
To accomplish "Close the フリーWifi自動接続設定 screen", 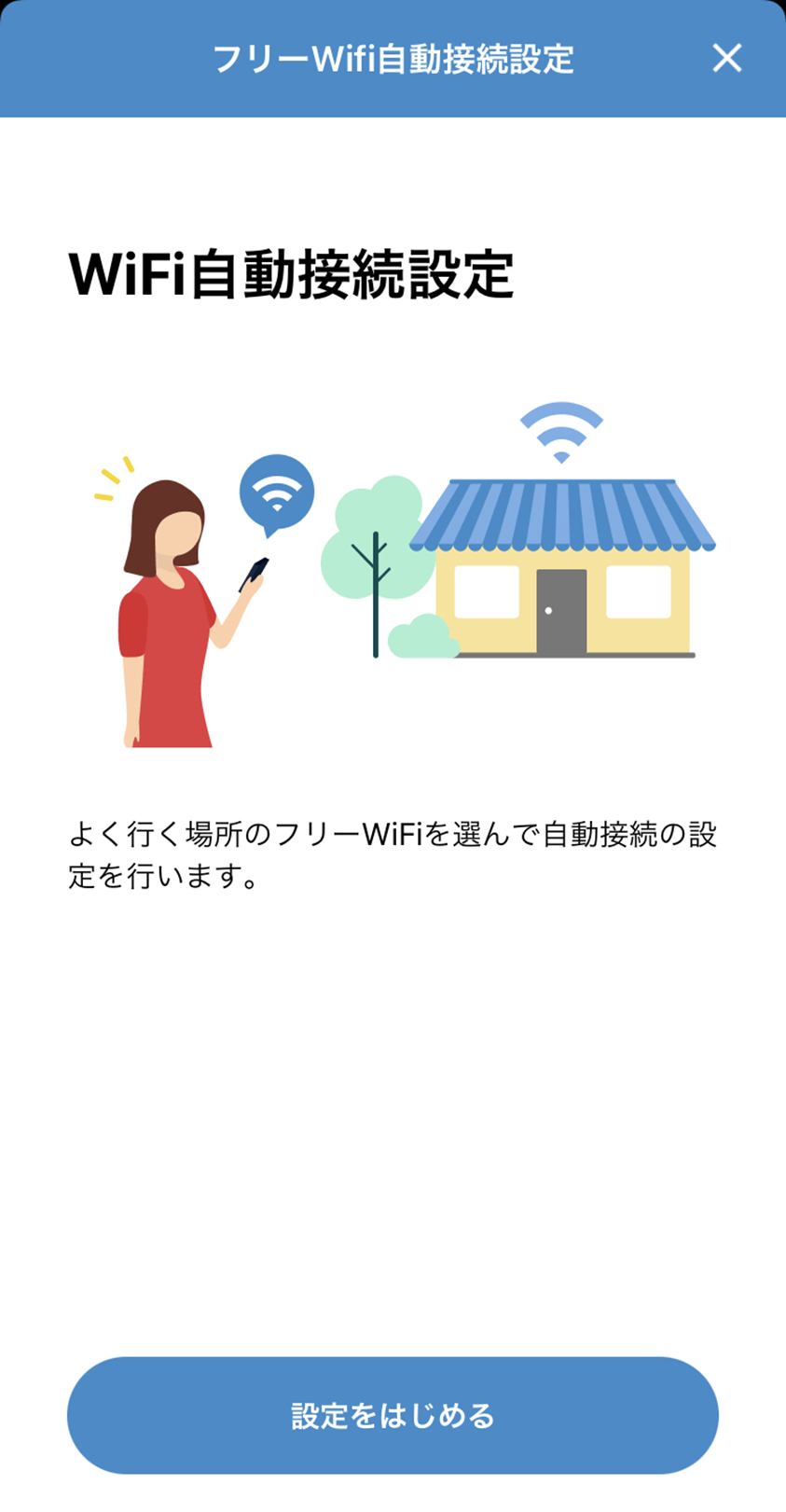I will [726, 58].
